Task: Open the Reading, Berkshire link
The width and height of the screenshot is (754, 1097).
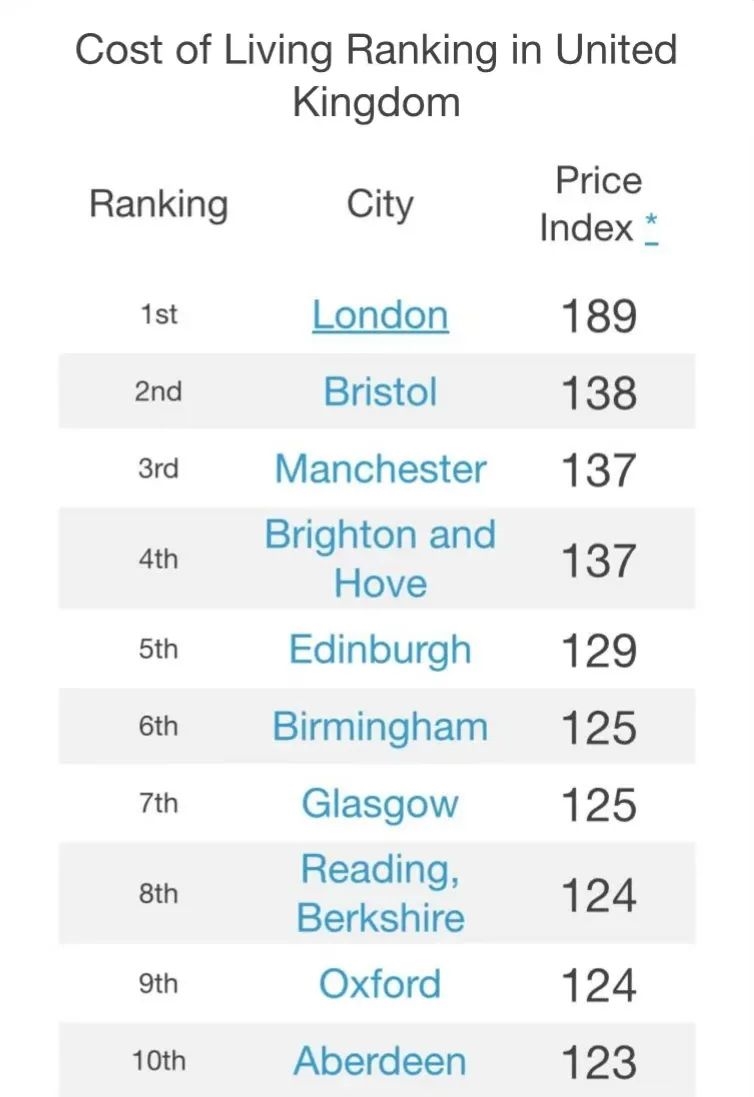Action: tap(380, 893)
